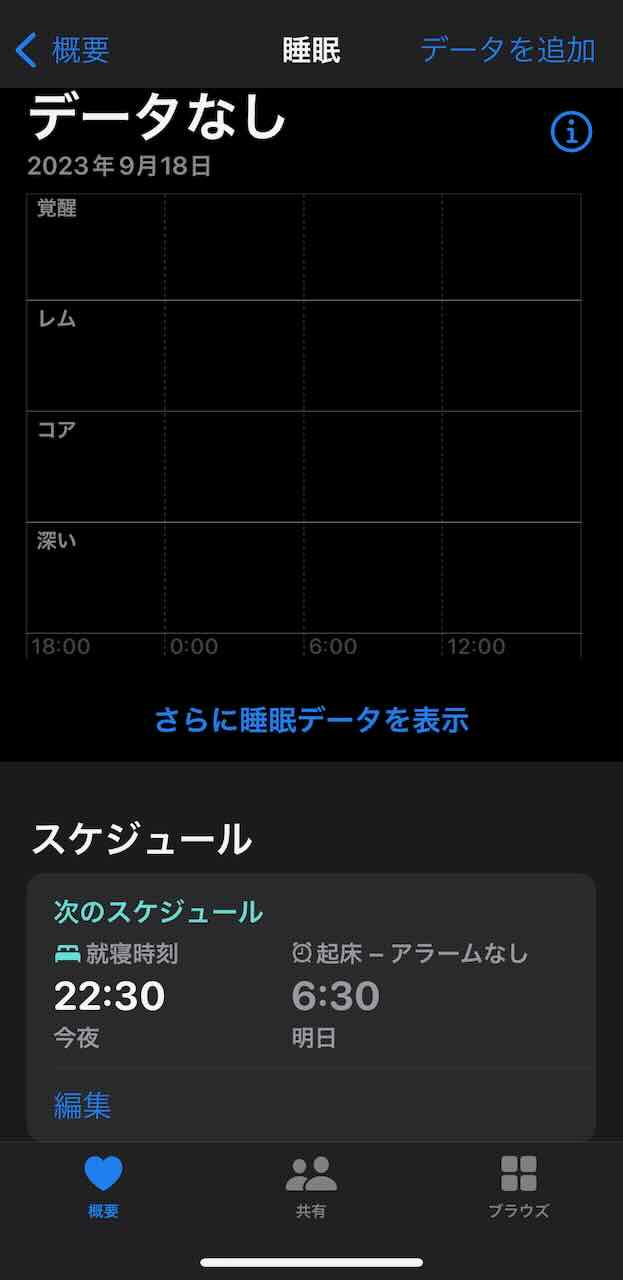
Task: Edit the next sleep schedule with 編集
Action: click(82, 1105)
